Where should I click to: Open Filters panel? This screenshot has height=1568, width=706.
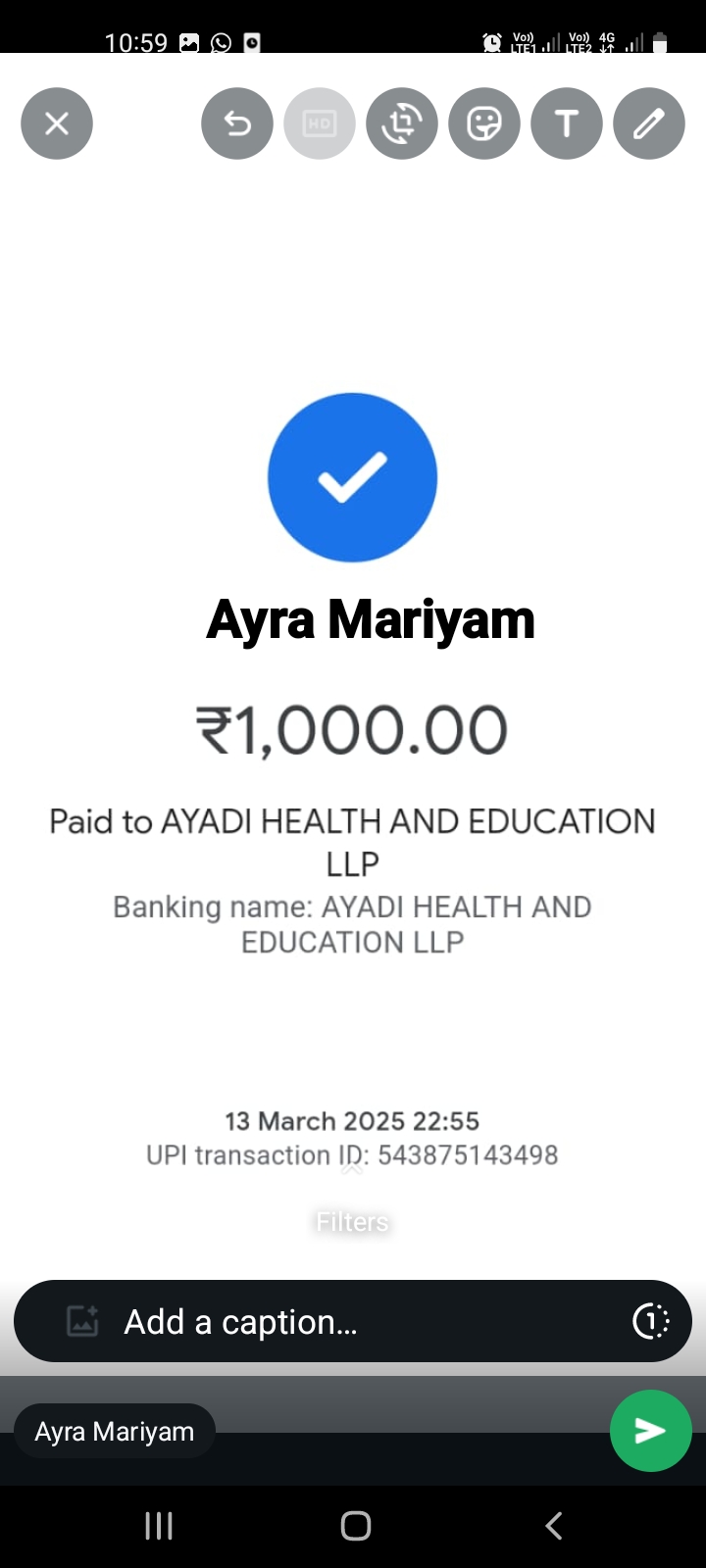352,1221
